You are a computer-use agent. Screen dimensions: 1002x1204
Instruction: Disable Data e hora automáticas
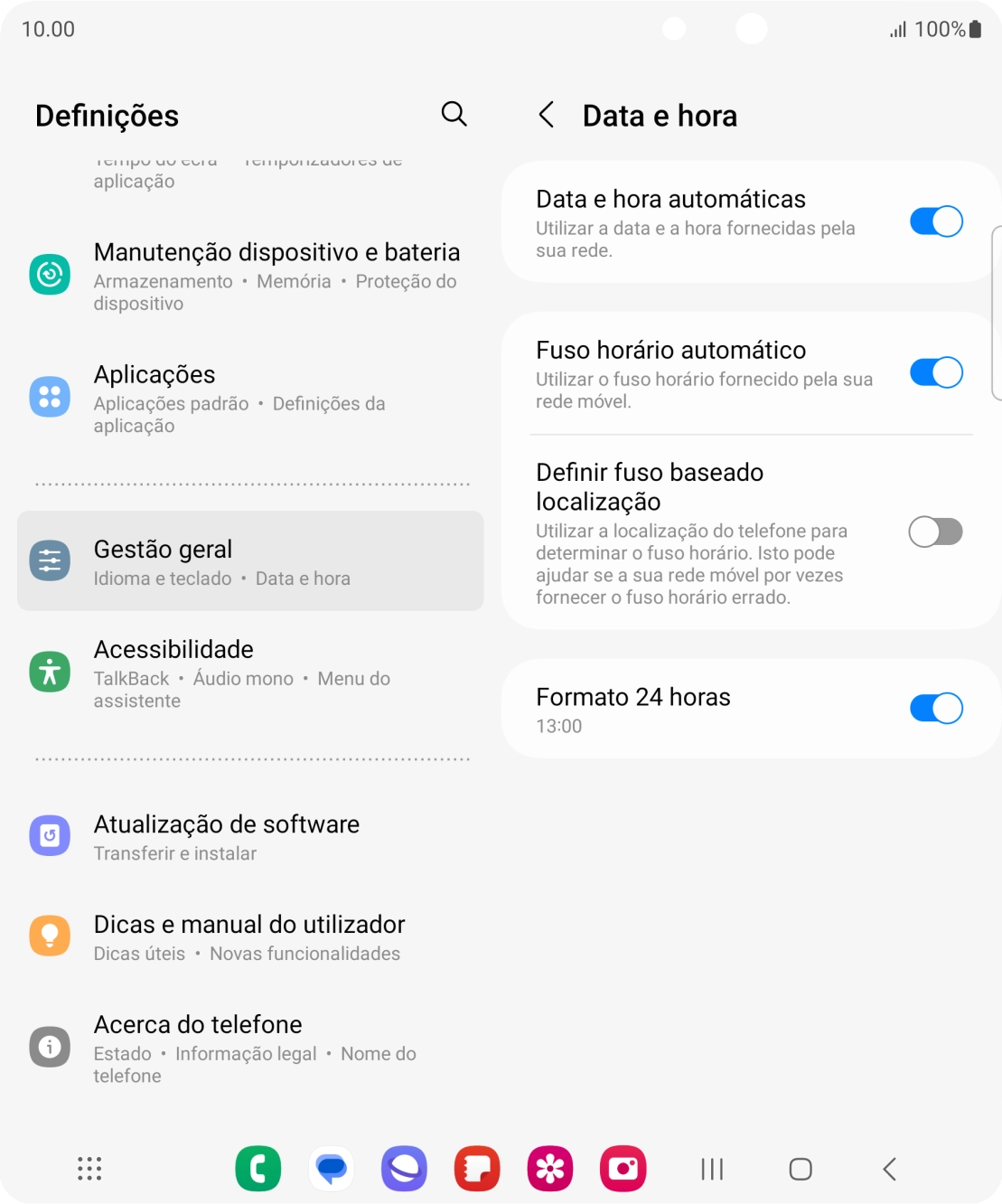[x=936, y=221]
